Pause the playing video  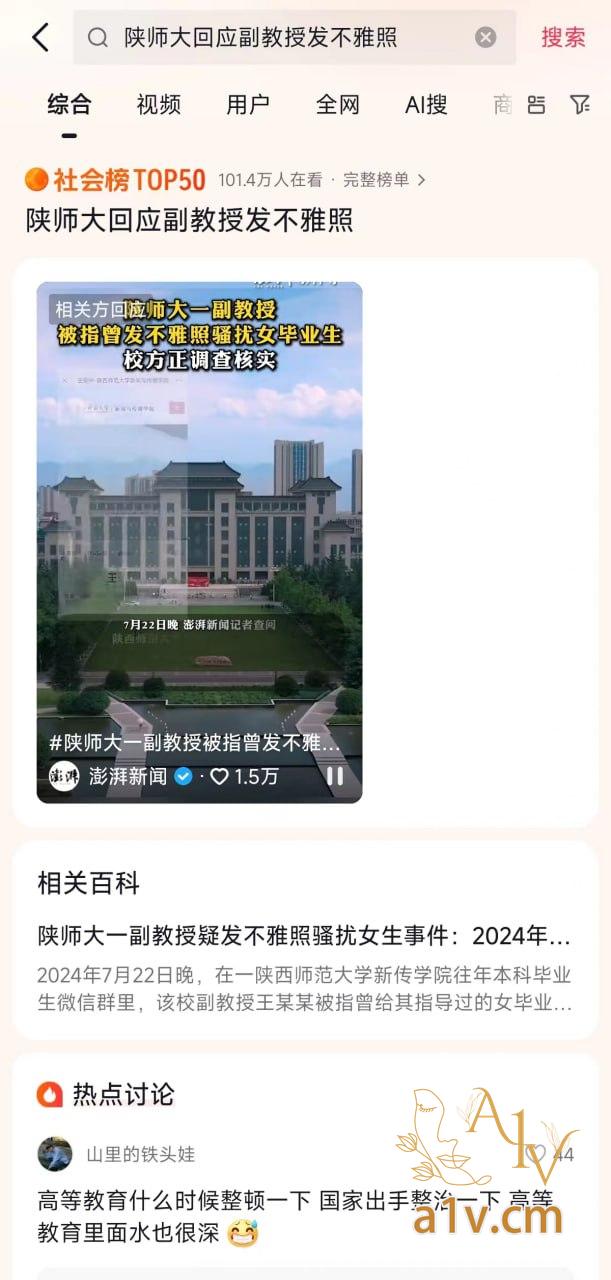[x=335, y=776]
